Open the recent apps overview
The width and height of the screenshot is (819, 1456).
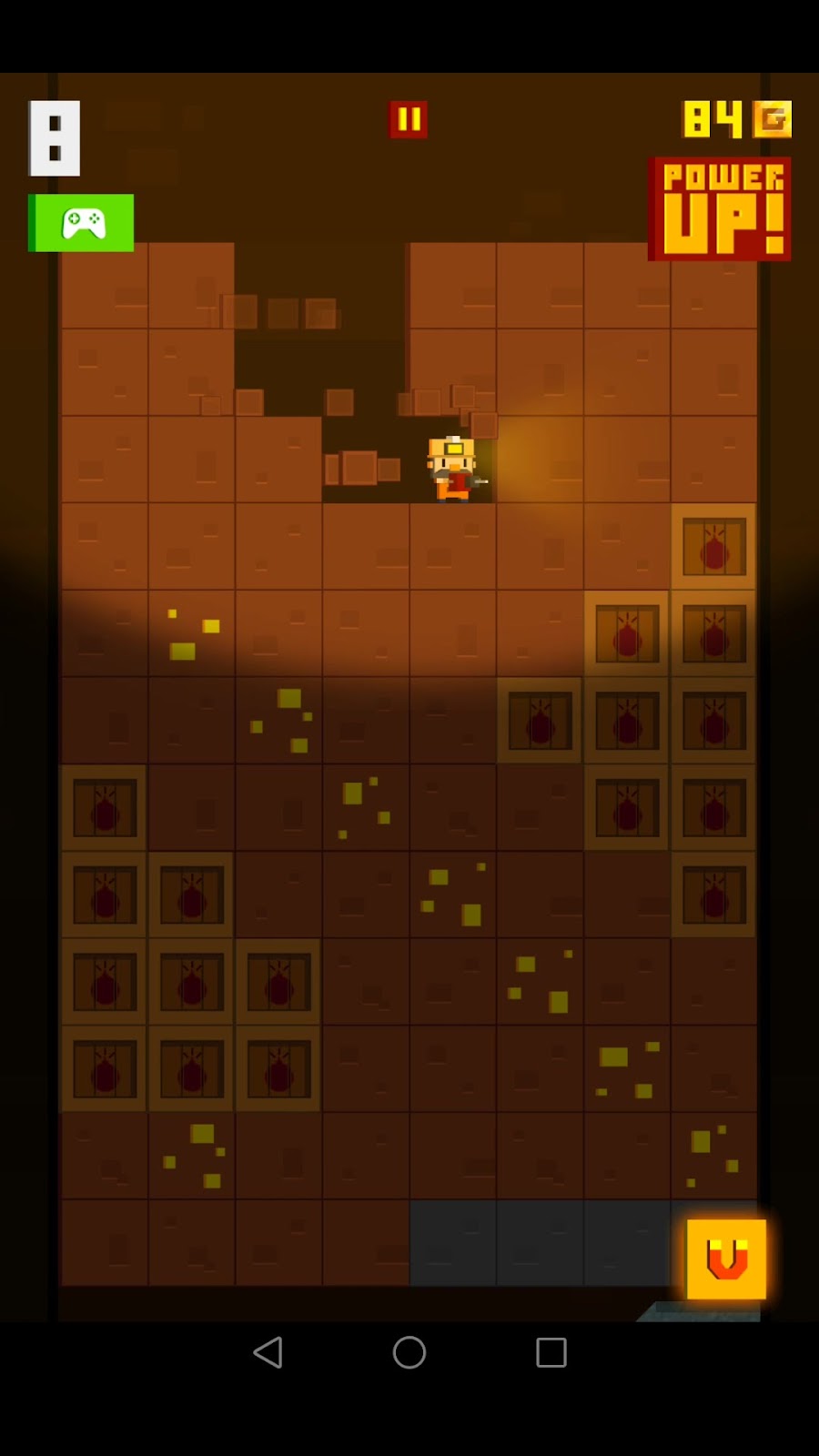551,1352
